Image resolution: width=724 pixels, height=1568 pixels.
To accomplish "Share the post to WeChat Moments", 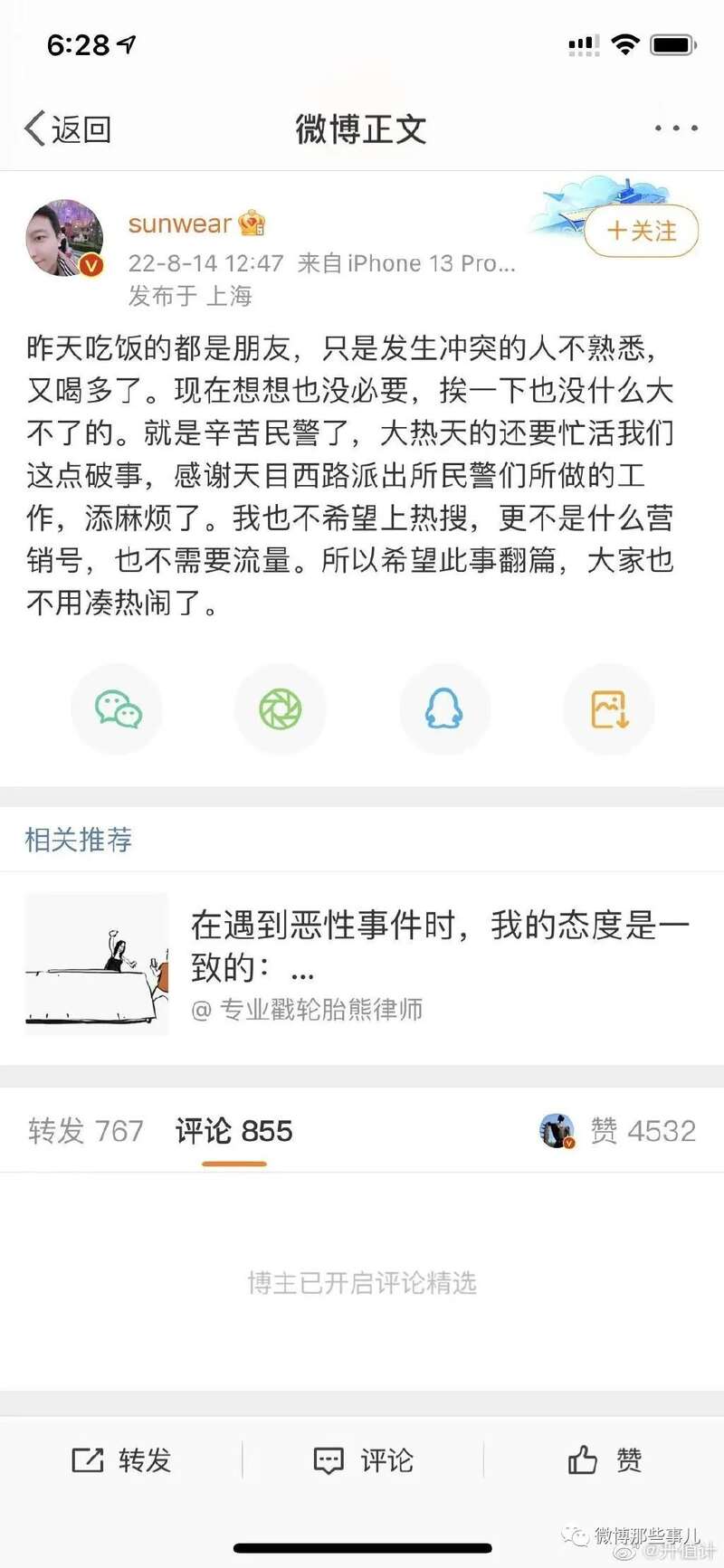I will pos(281,710).
